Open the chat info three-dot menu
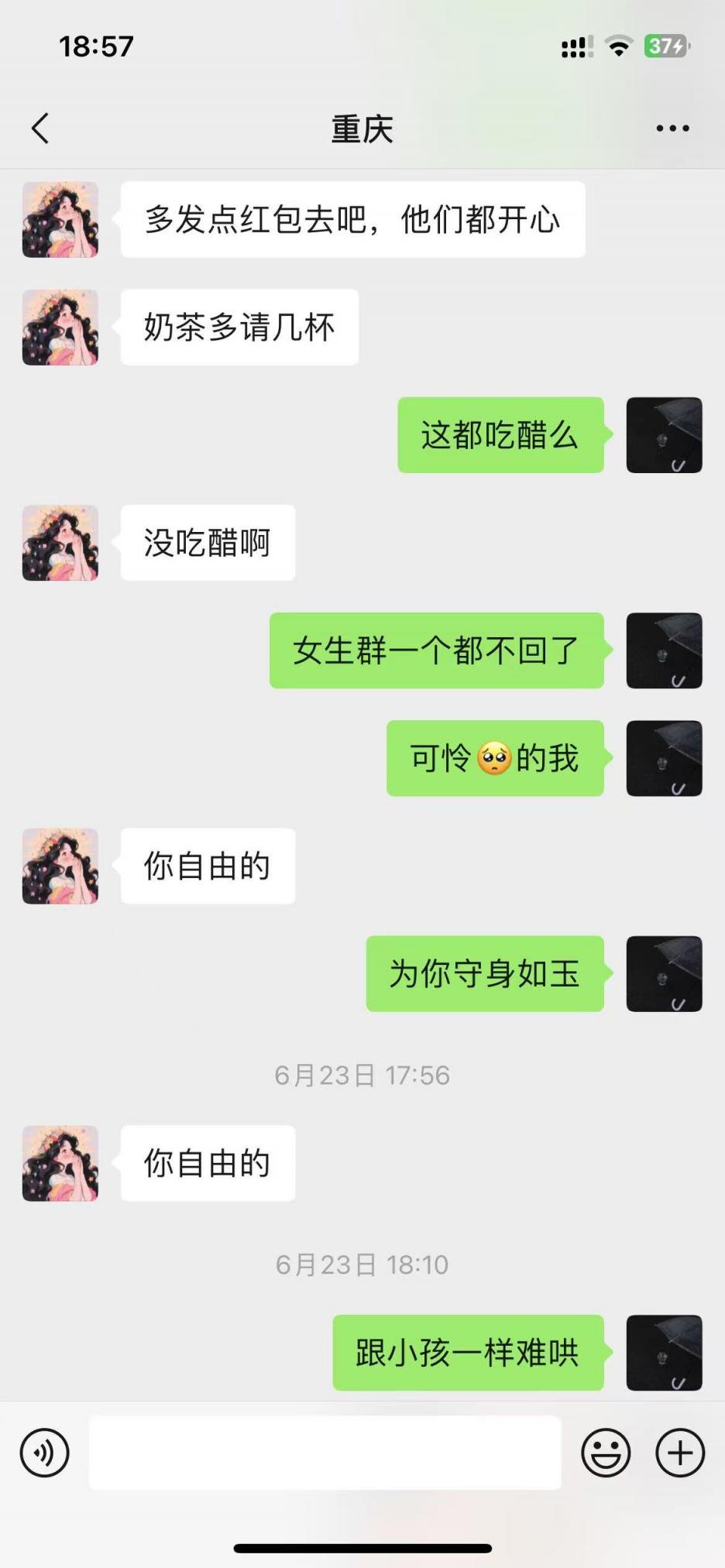 click(672, 129)
